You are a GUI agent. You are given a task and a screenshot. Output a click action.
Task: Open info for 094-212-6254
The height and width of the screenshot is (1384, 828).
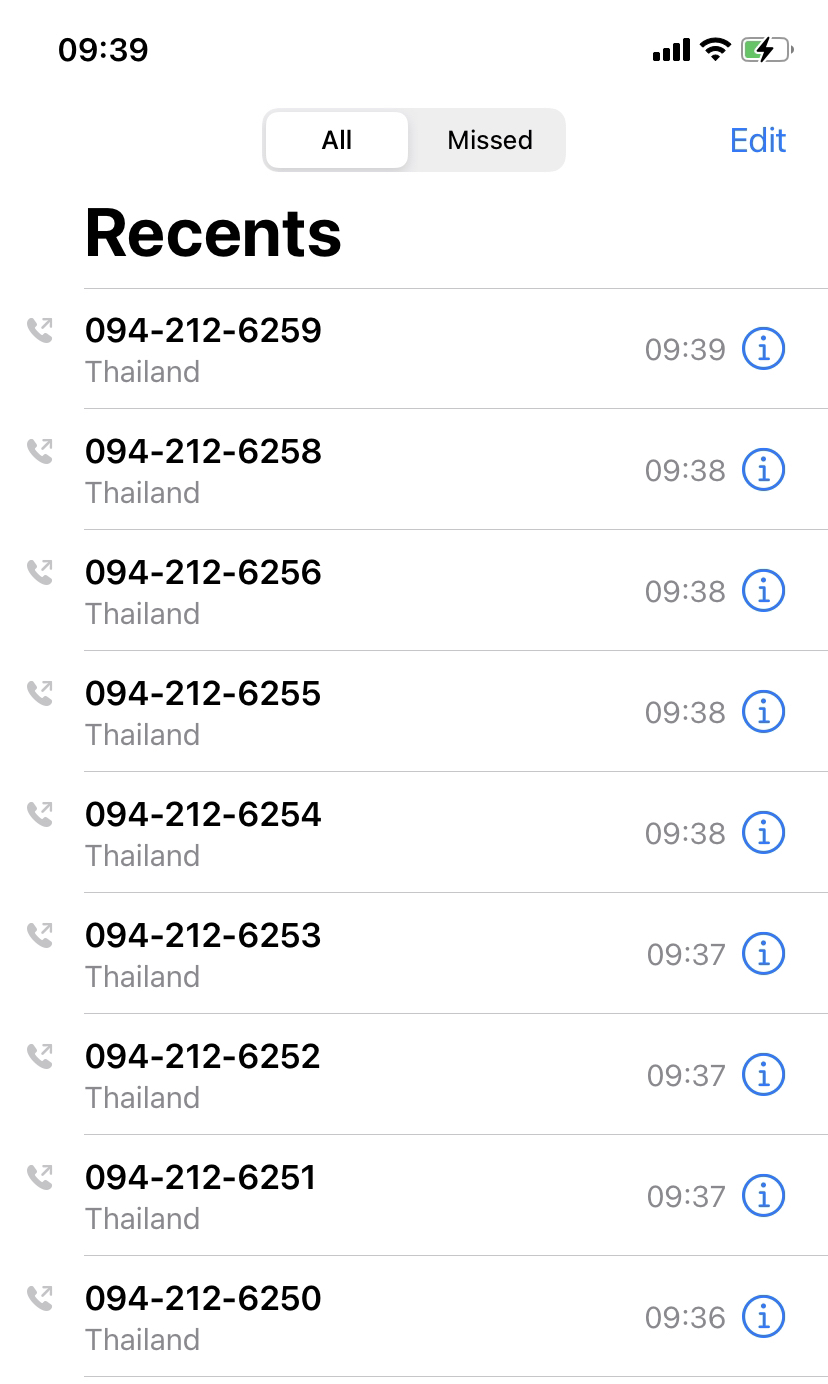pos(764,833)
